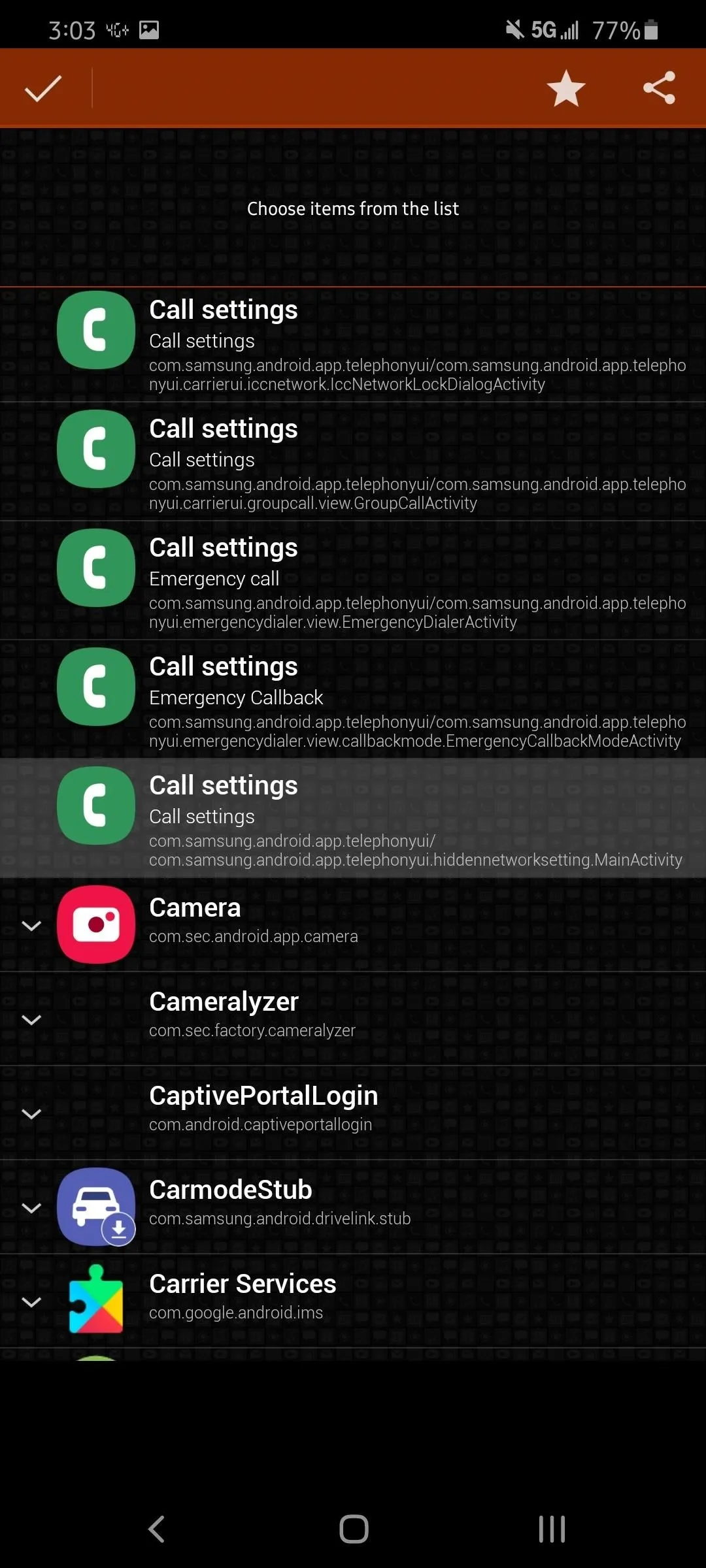The image size is (706, 1568).
Task: Choose the Emergency Callback activity
Action: [x=353, y=699]
